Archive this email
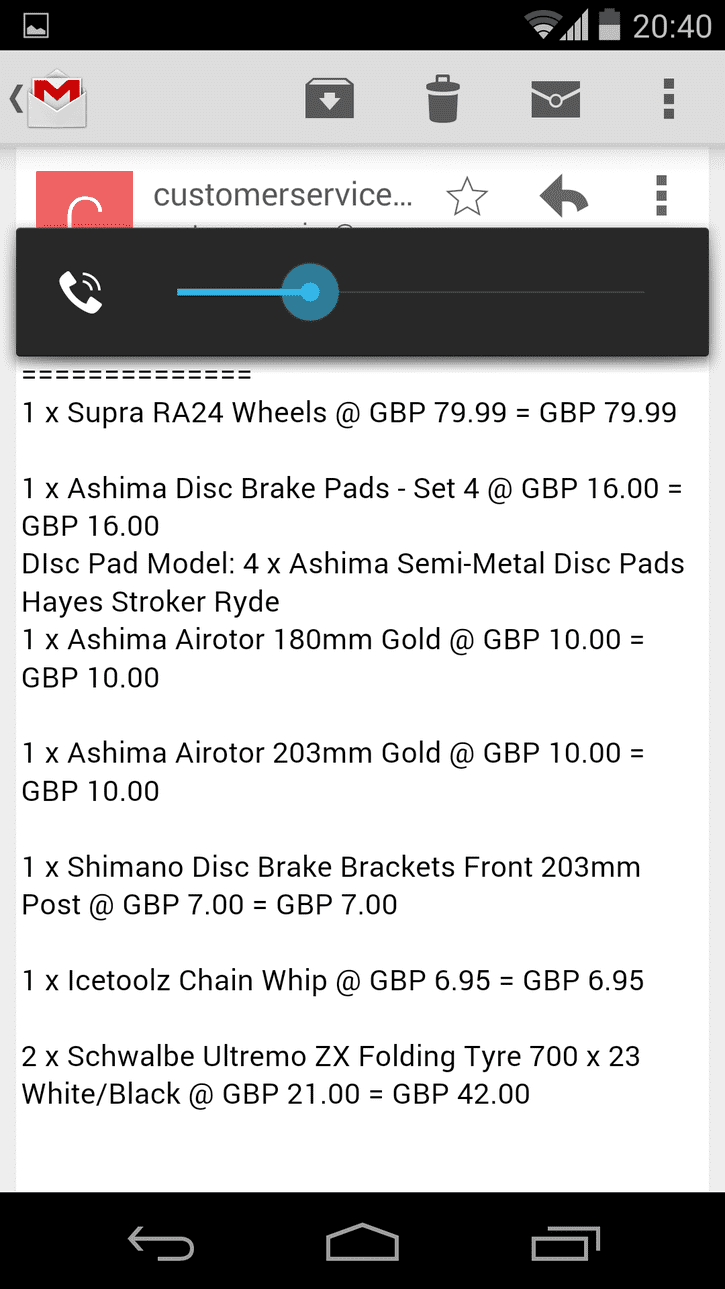725x1289 pixels. 330,99
